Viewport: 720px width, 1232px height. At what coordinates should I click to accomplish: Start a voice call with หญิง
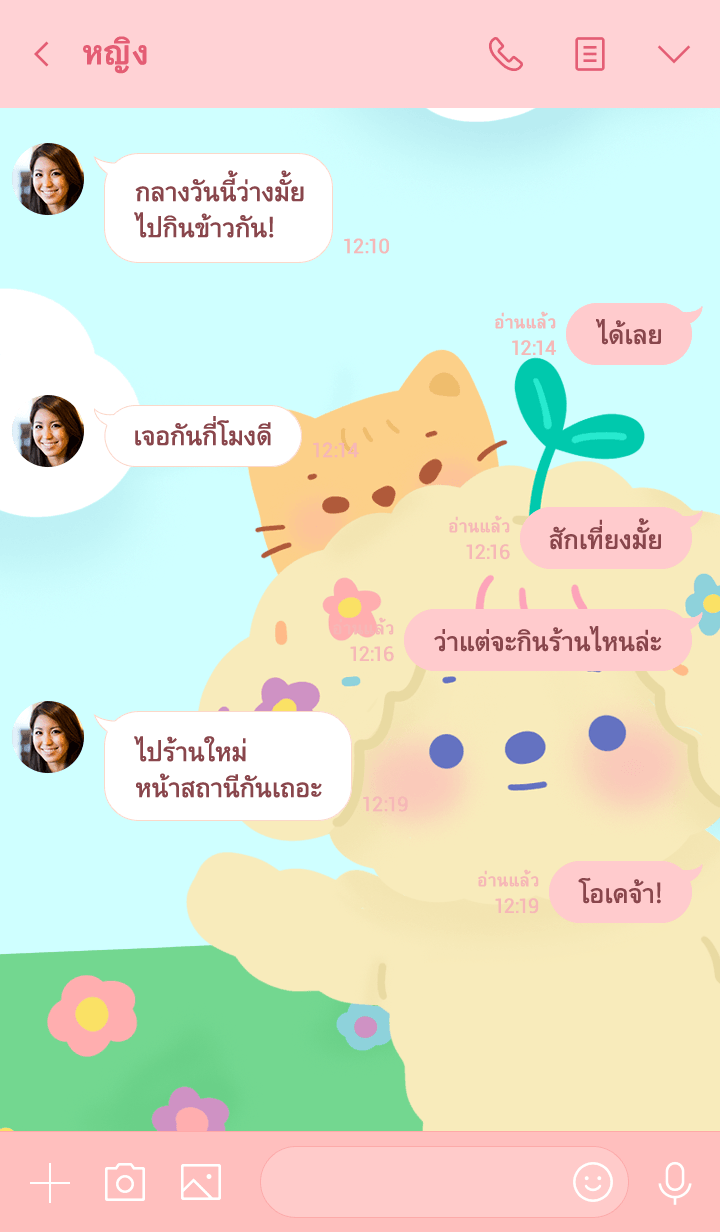tap(505, 54)
